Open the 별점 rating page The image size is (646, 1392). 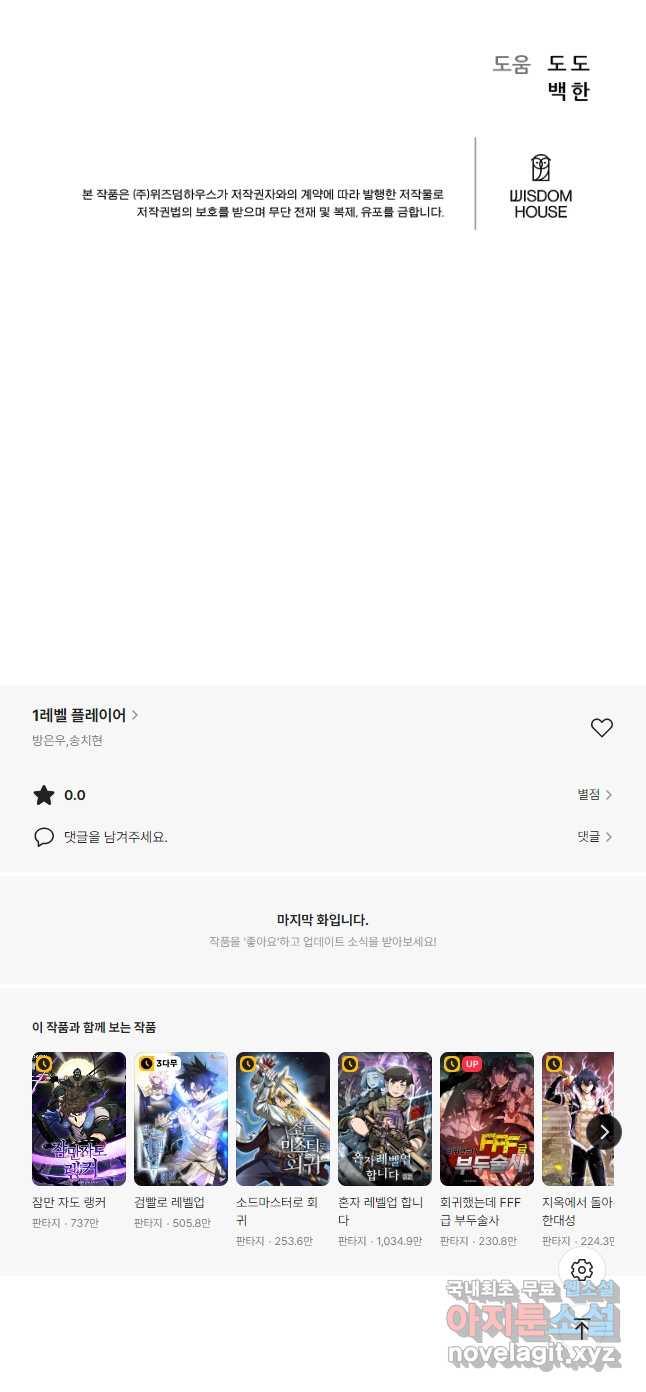click(594, 795)
